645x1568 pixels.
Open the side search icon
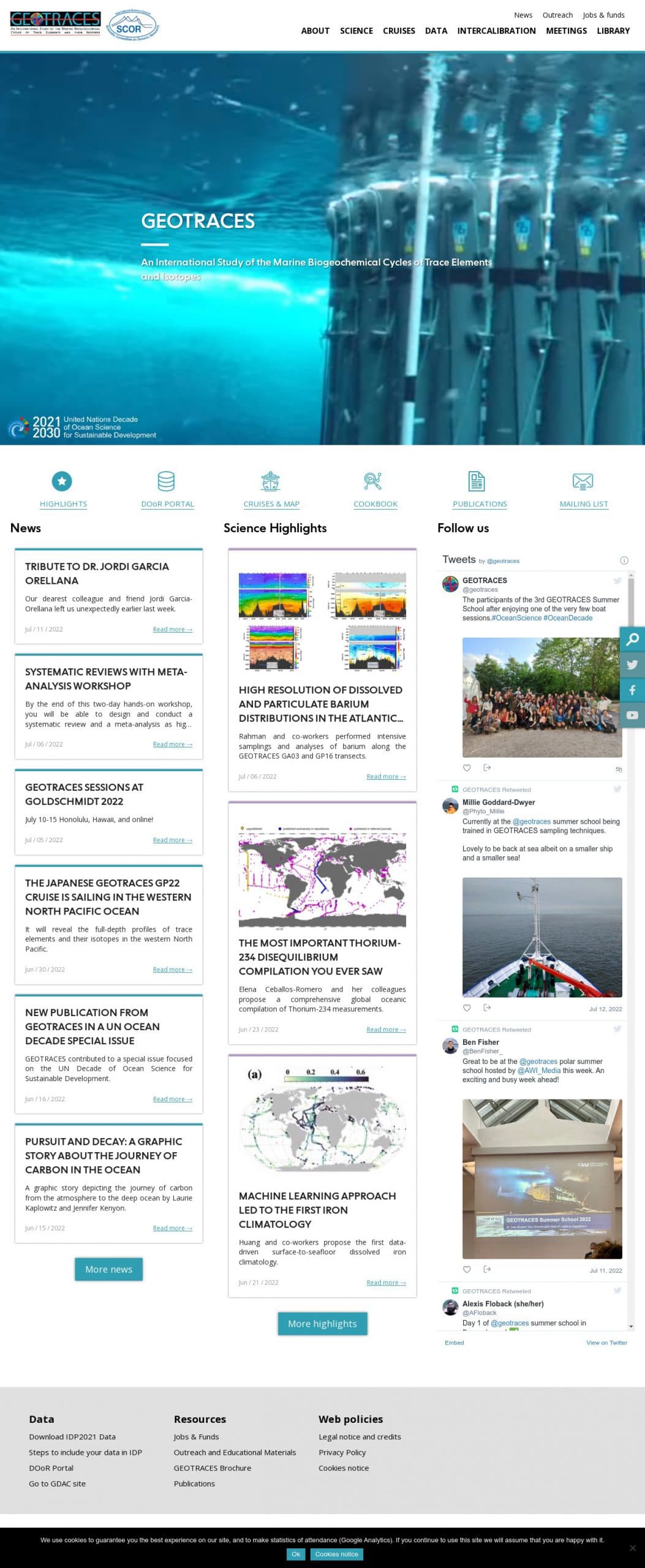pos(632,639)
